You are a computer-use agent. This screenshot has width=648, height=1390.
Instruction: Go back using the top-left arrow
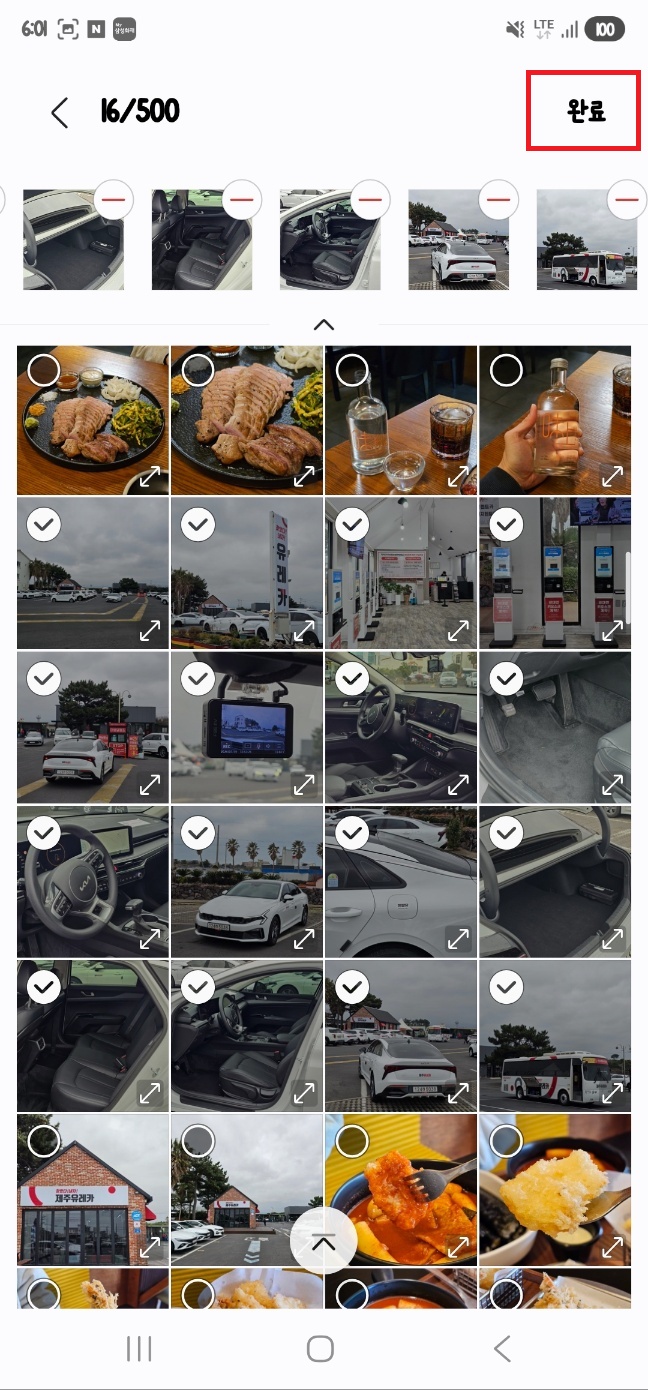point(60,112)
